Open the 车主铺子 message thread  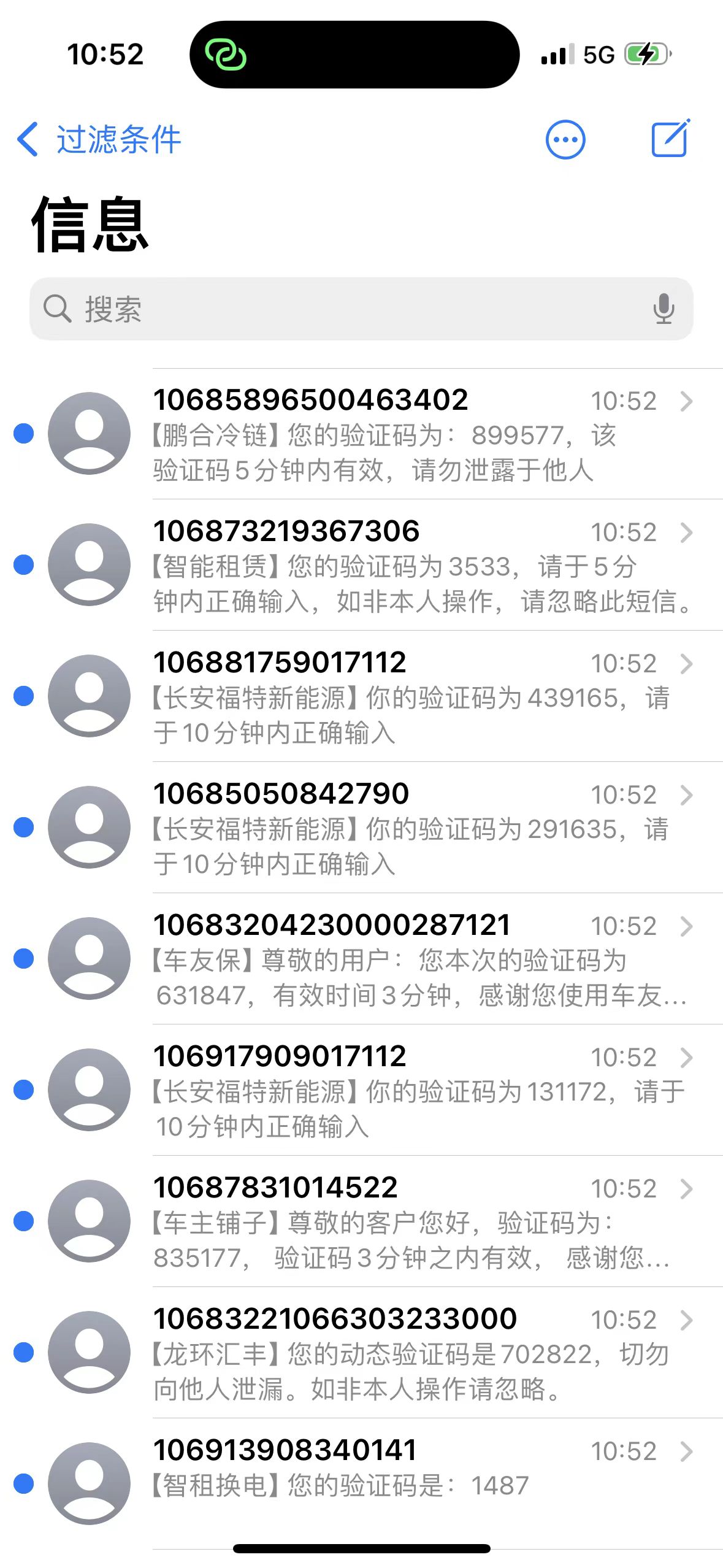click(361, 1221)
